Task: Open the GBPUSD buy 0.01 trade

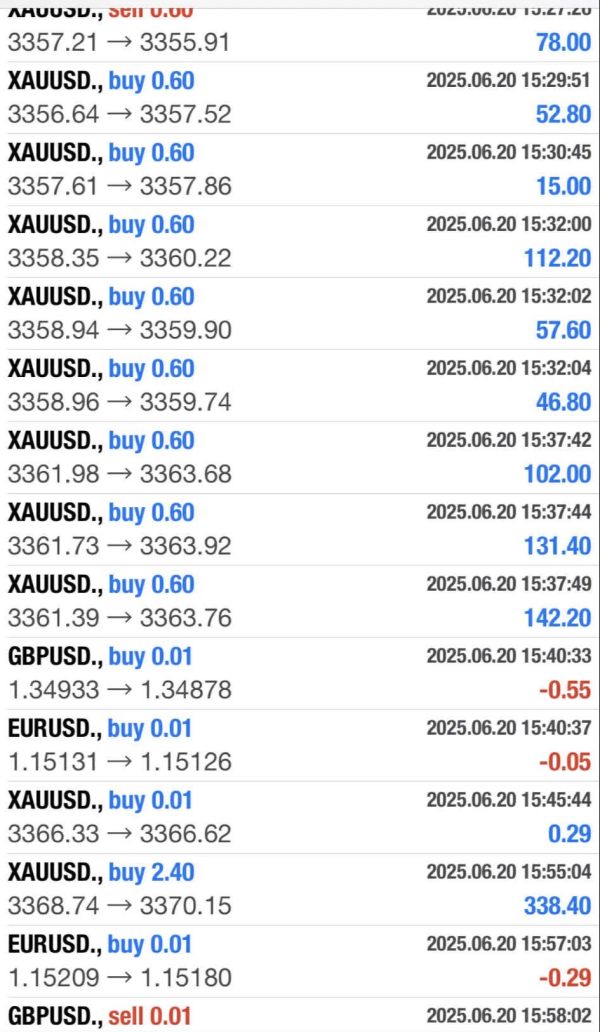Action: click(300, 673)
